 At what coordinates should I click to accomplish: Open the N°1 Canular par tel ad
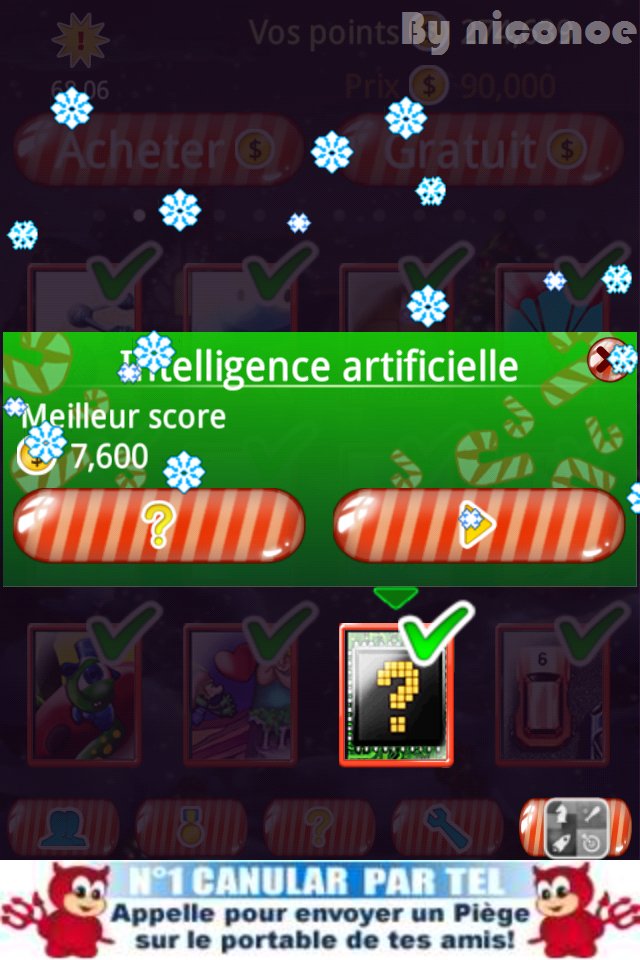click(x=320, y=909)
